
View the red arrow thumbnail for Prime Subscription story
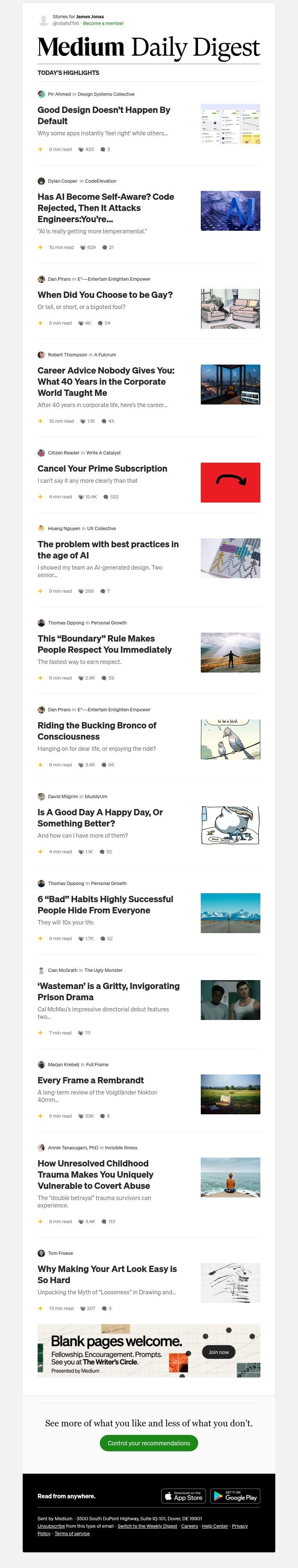click(230, 482)
